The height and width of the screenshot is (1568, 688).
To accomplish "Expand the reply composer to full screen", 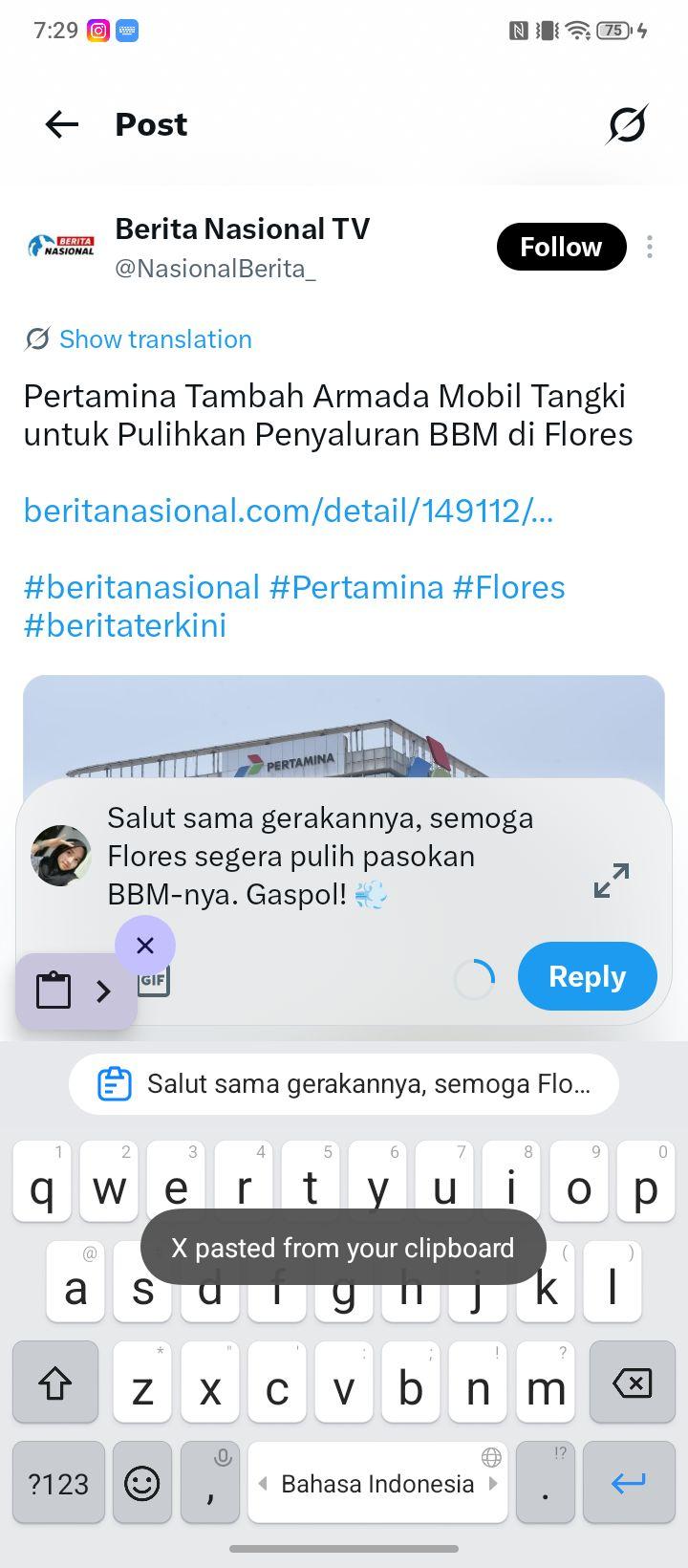I will [x=612, y=881].
